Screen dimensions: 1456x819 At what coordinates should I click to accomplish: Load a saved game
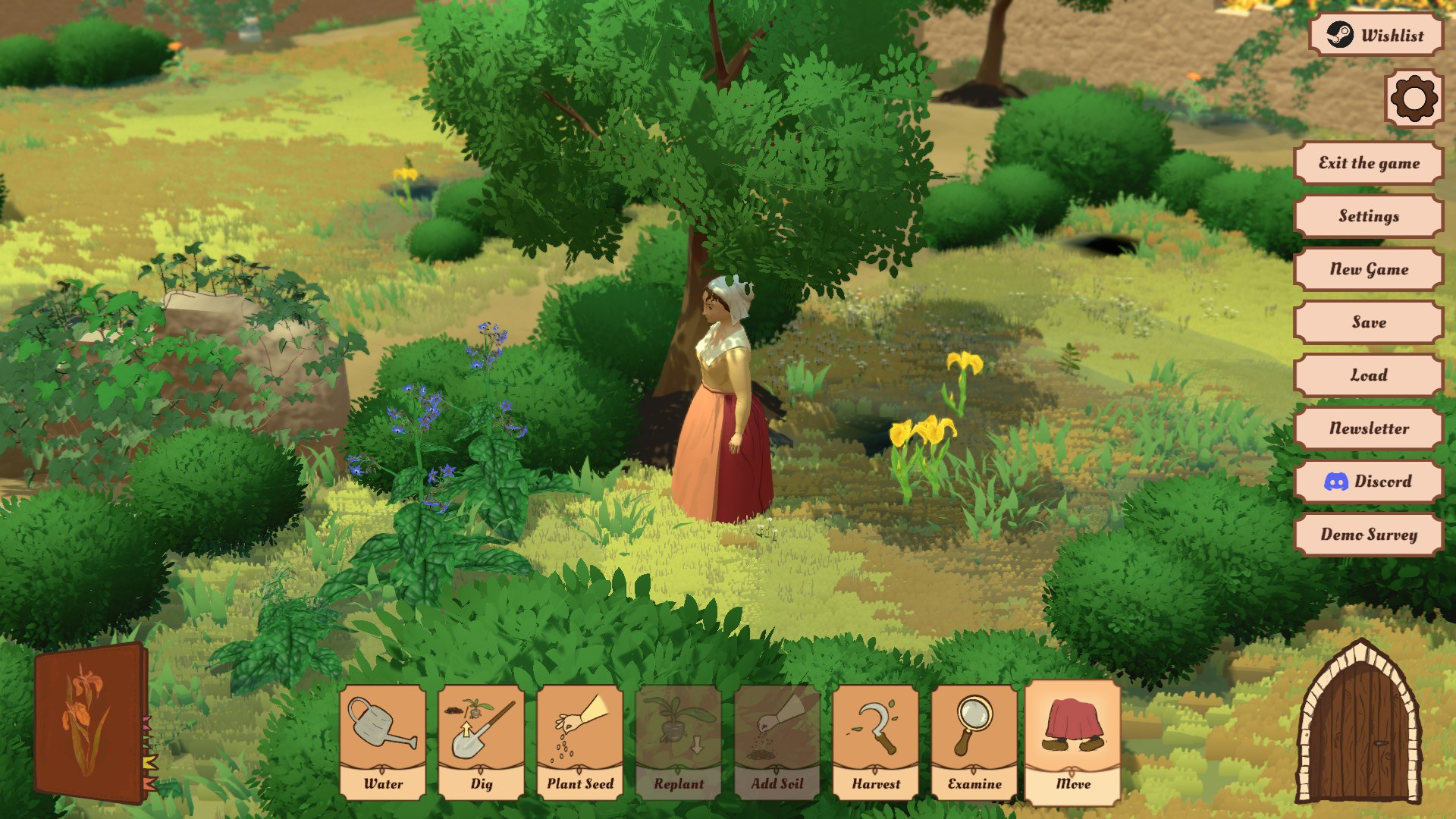(x=1368, y=375)
